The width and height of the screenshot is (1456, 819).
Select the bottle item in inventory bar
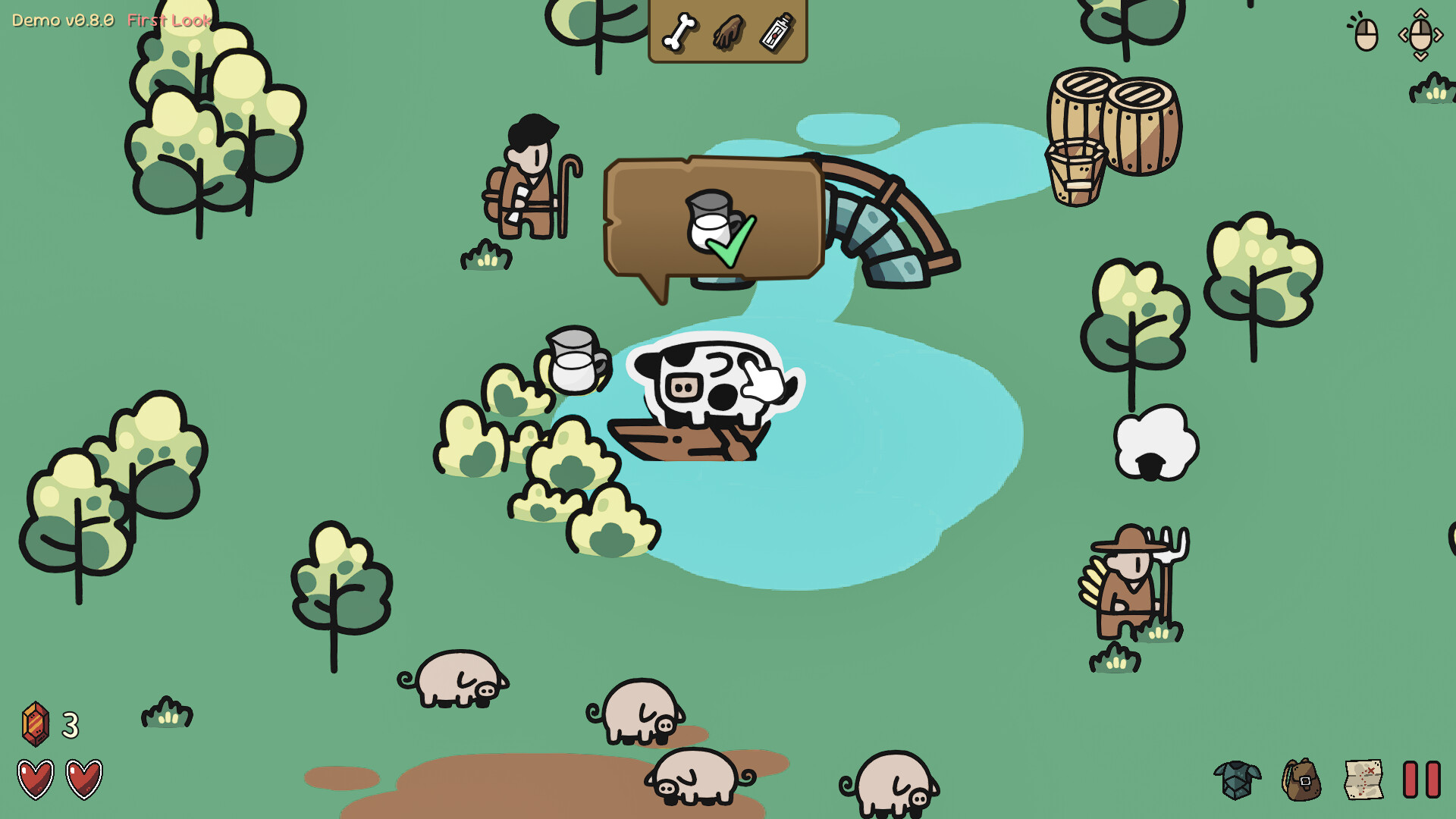[777, 32]
